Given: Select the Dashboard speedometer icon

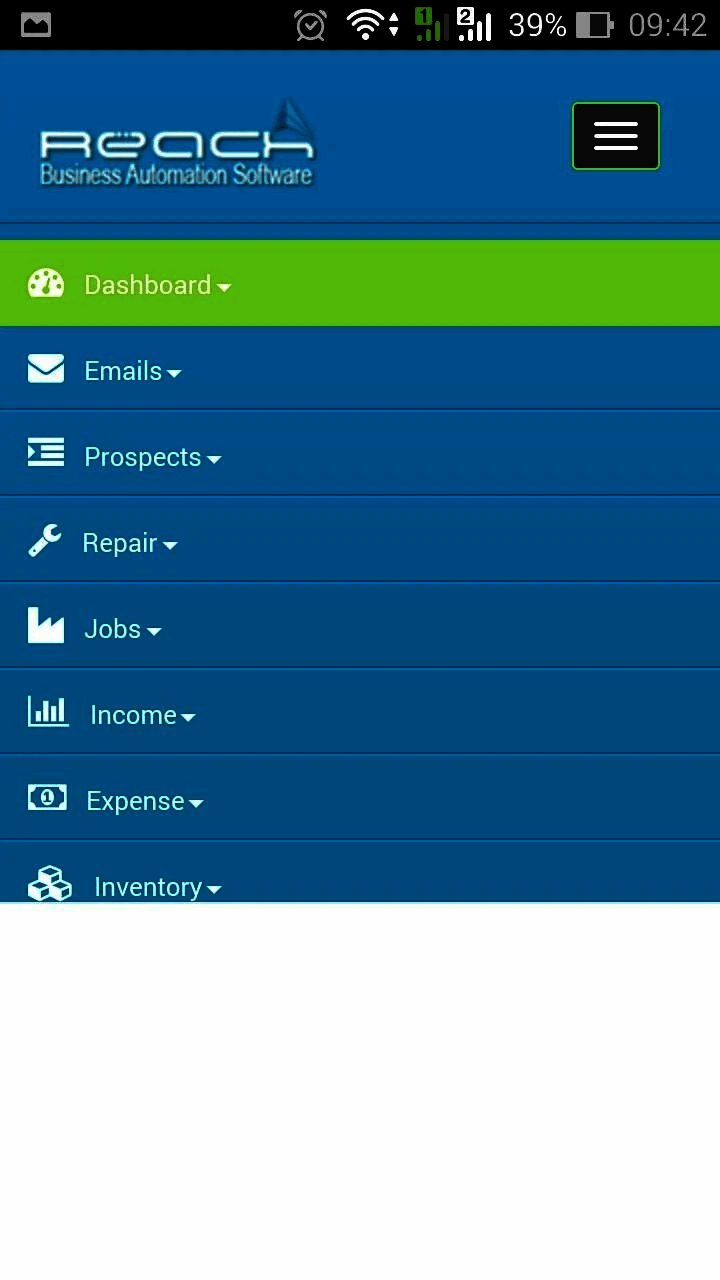Looking at the screenshot, I should tap(46, 284).
